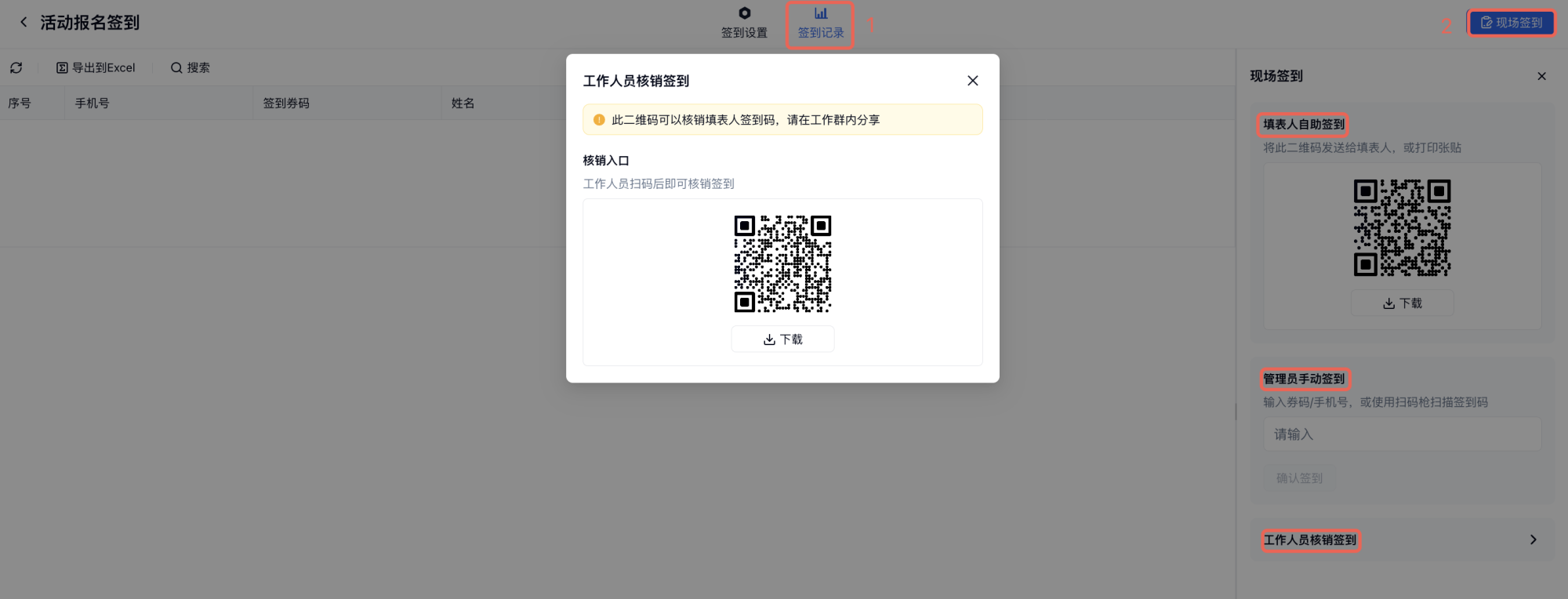
Task: Close the 工作人员核销签到 dialog
Action: pos(972,81)
